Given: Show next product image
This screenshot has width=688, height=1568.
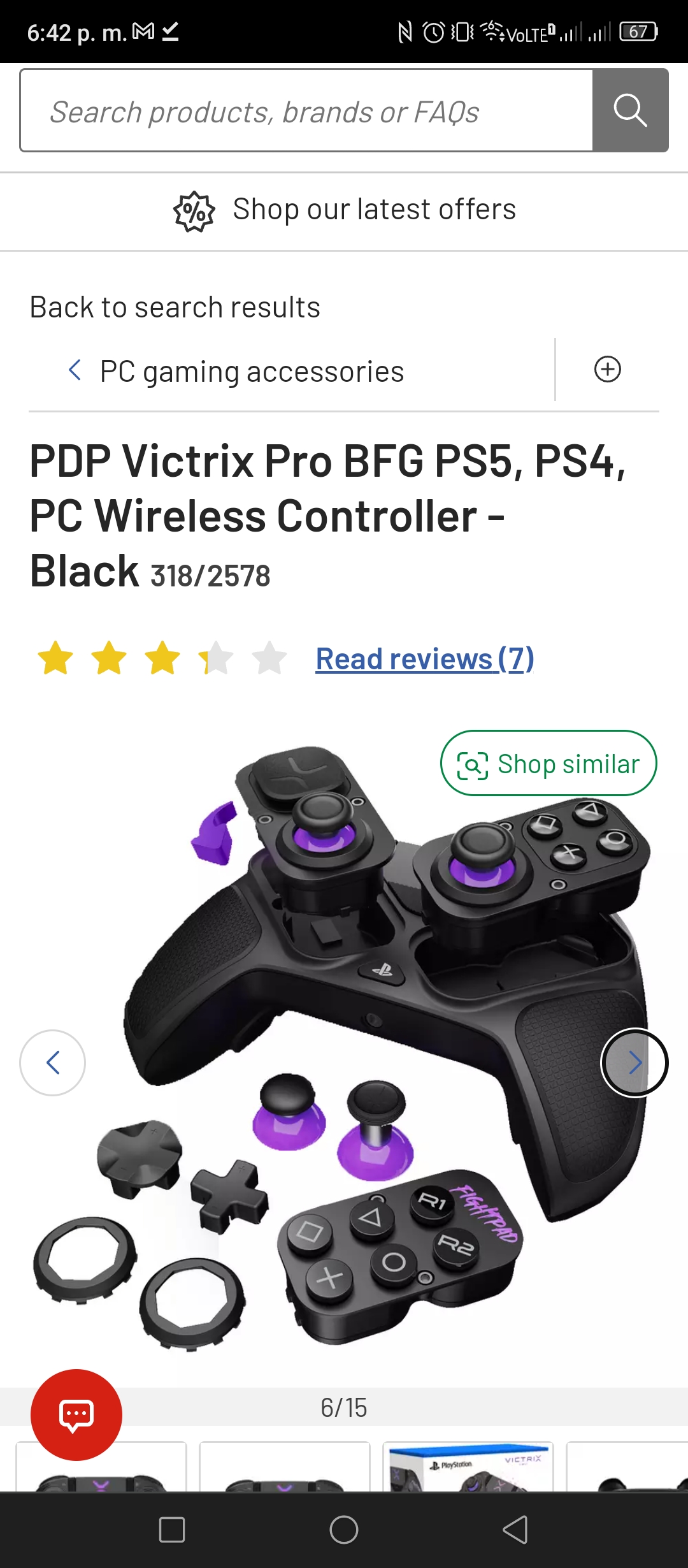Looking at the screenshot, I should 634,1063.
